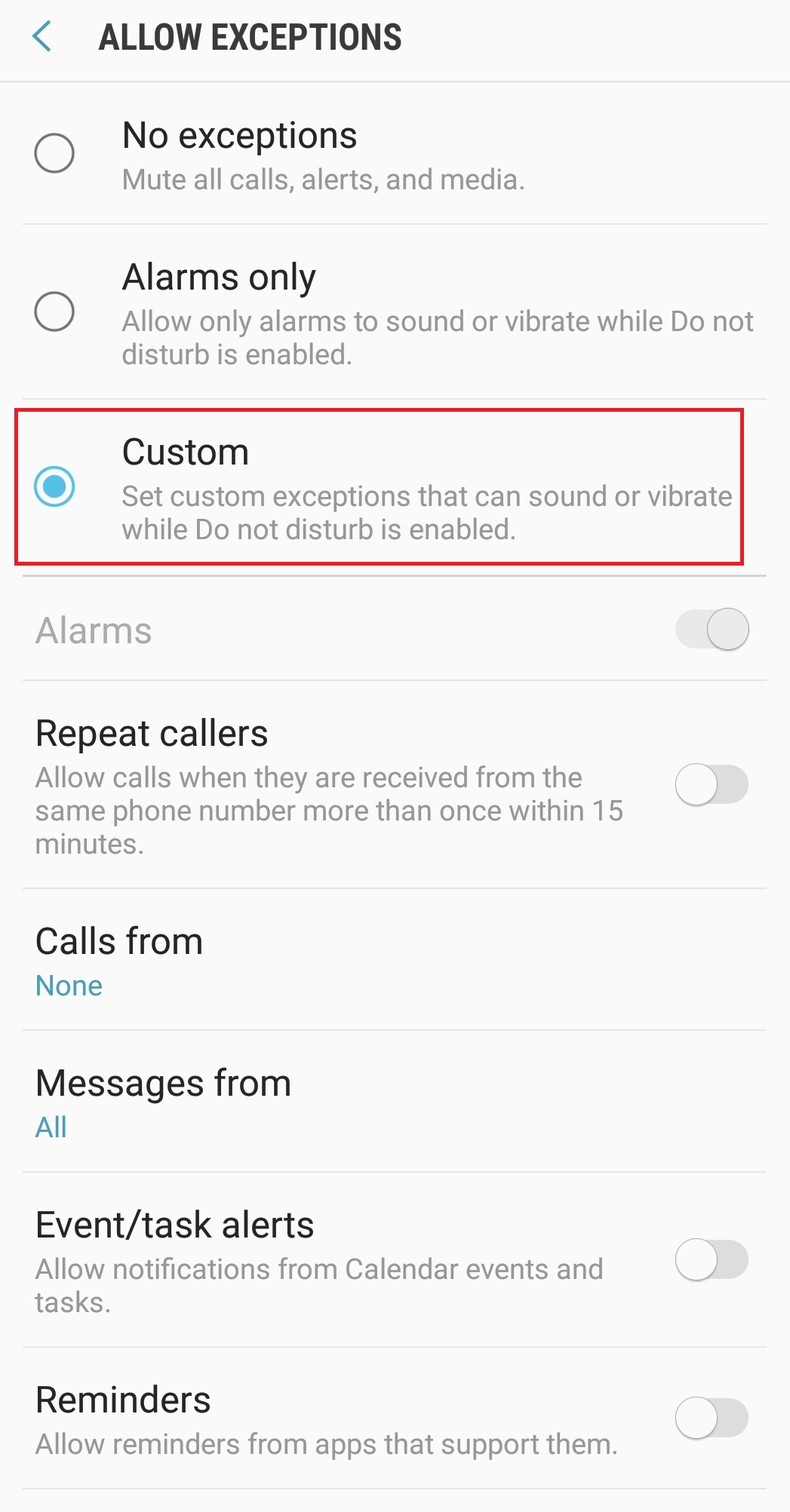Enable the Reminders switch
The width and height of the screenshot is (790, 1512).
point(712,1418)
